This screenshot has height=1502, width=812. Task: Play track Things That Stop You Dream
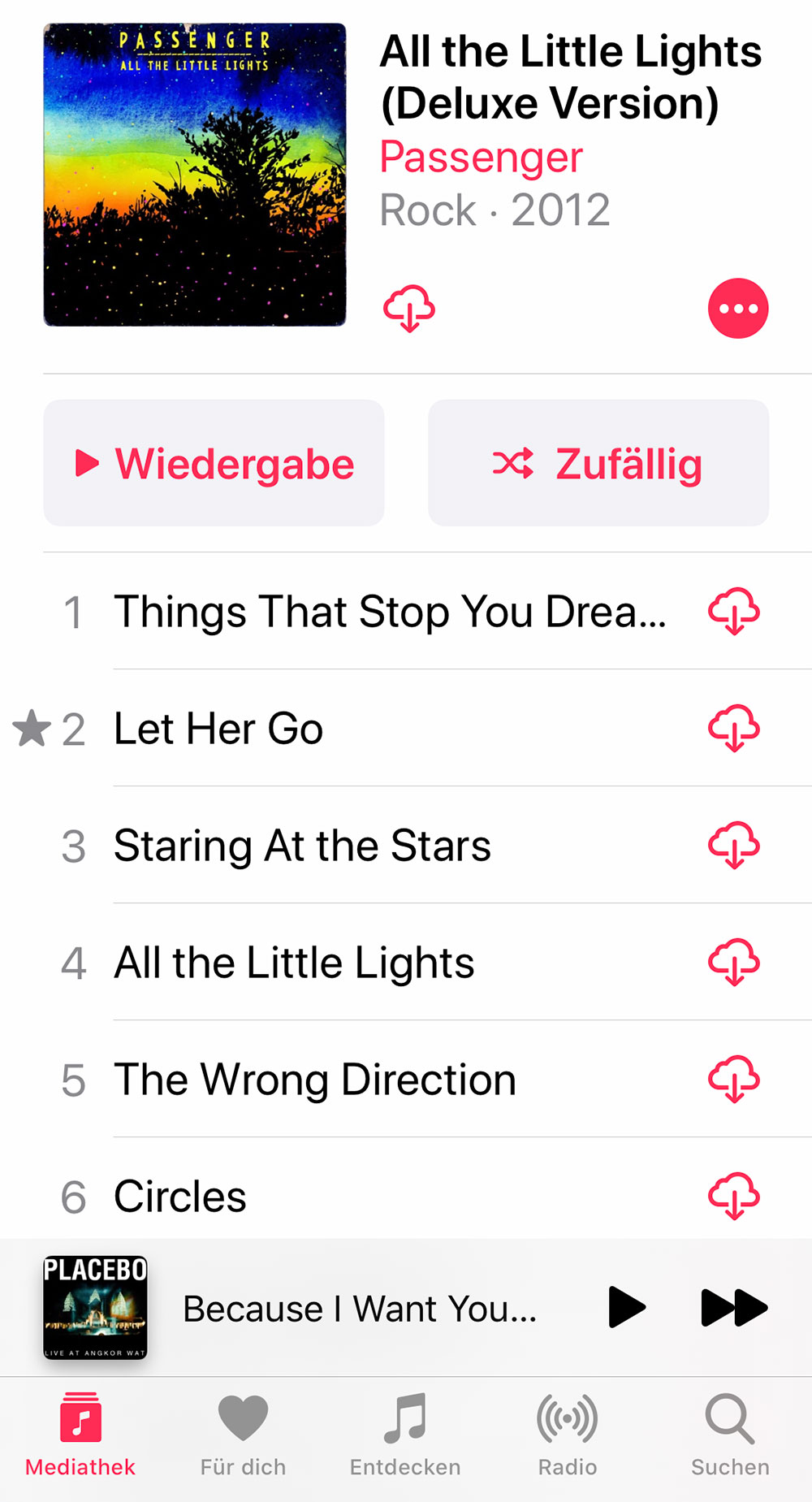(x=390, y=612)
